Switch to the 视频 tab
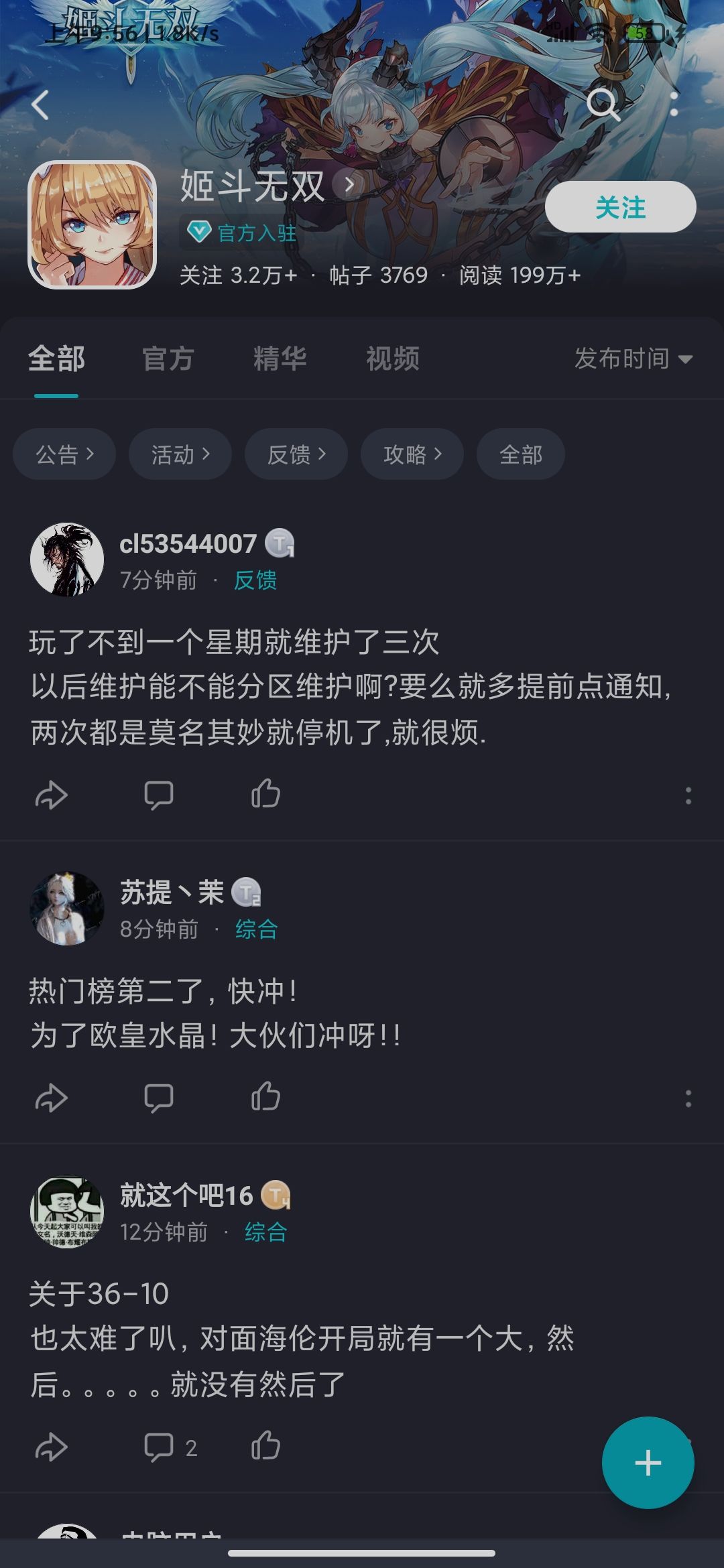 tap(393, 358)
